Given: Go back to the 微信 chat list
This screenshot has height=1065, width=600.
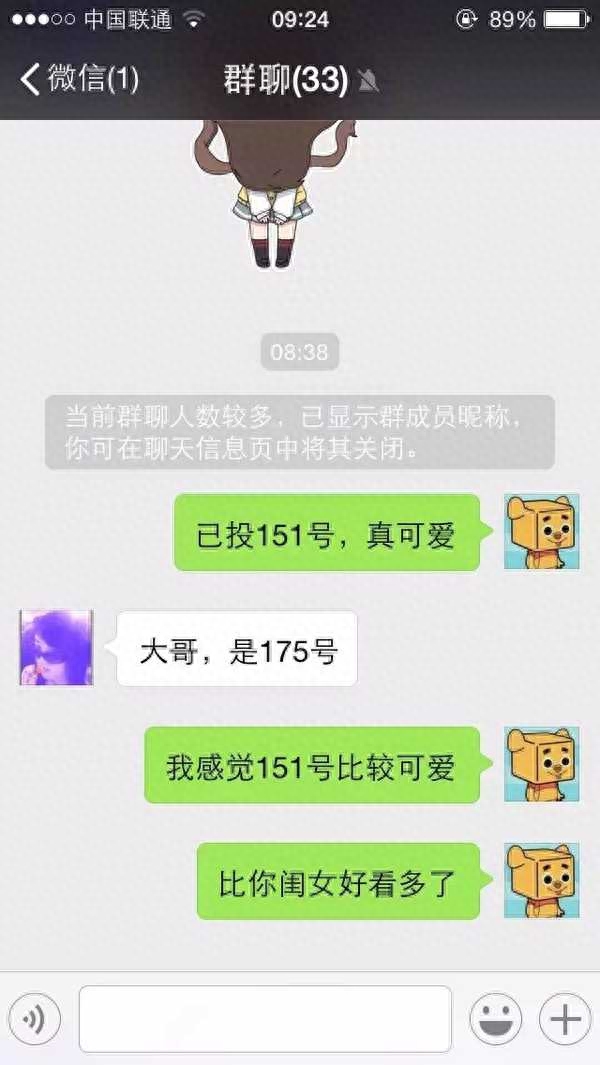Looking at the screenshot, I should [x=79, y=79].
